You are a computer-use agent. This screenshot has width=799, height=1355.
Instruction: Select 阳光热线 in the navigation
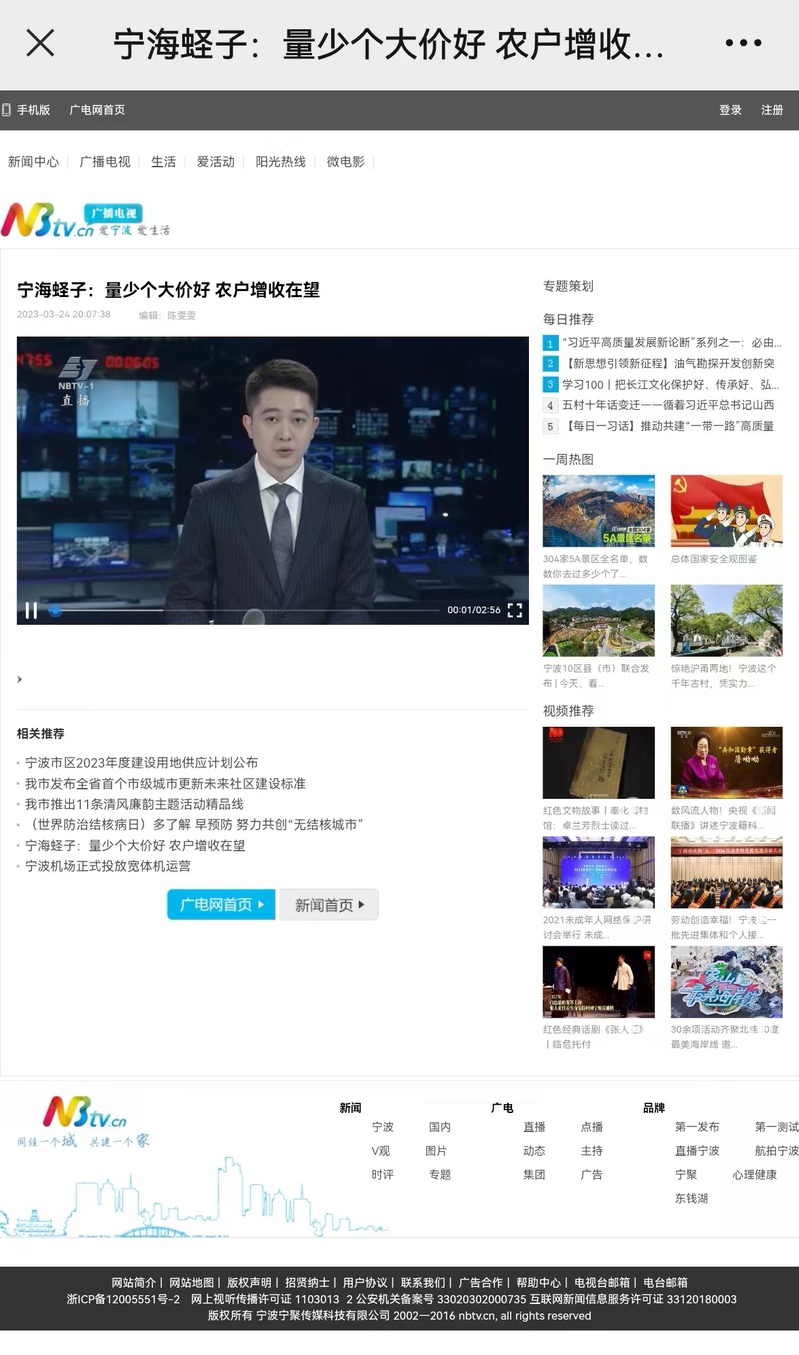[x=281, y=162]
